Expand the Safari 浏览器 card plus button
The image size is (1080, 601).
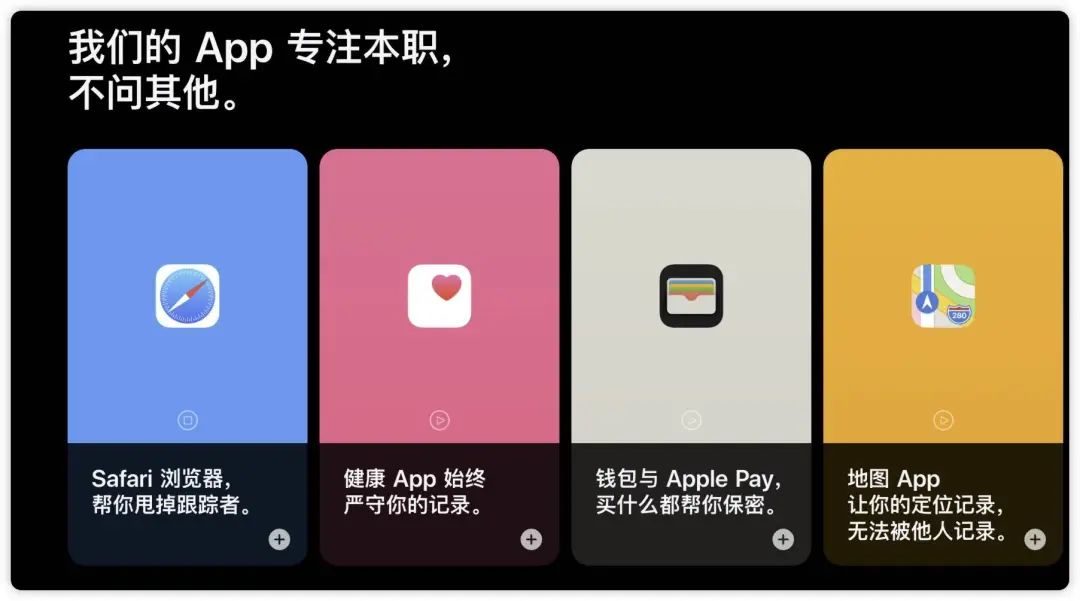(x=279, y=540)
